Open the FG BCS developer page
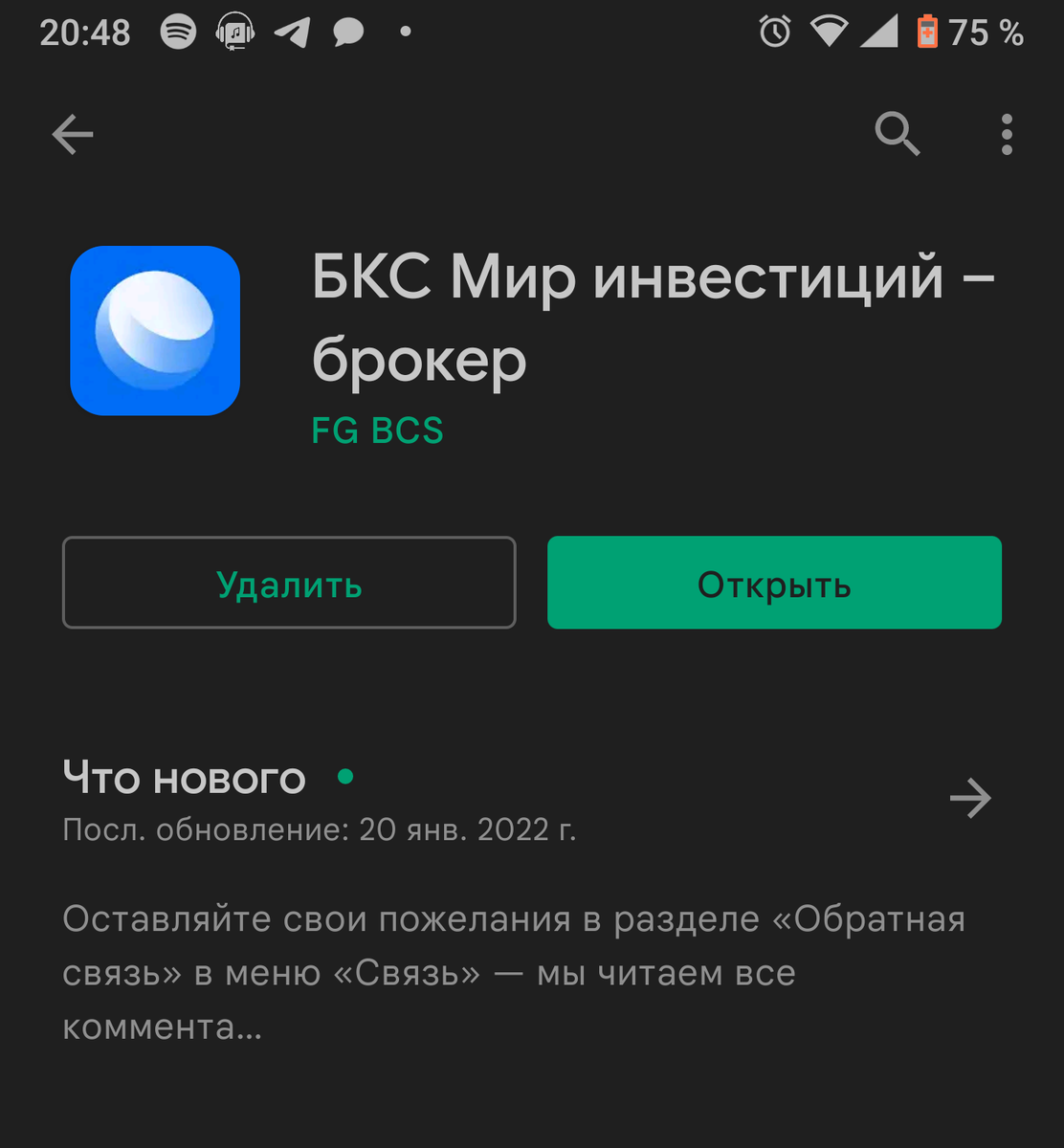This screenshot has width=1064, height=1148. coord(377,430)
